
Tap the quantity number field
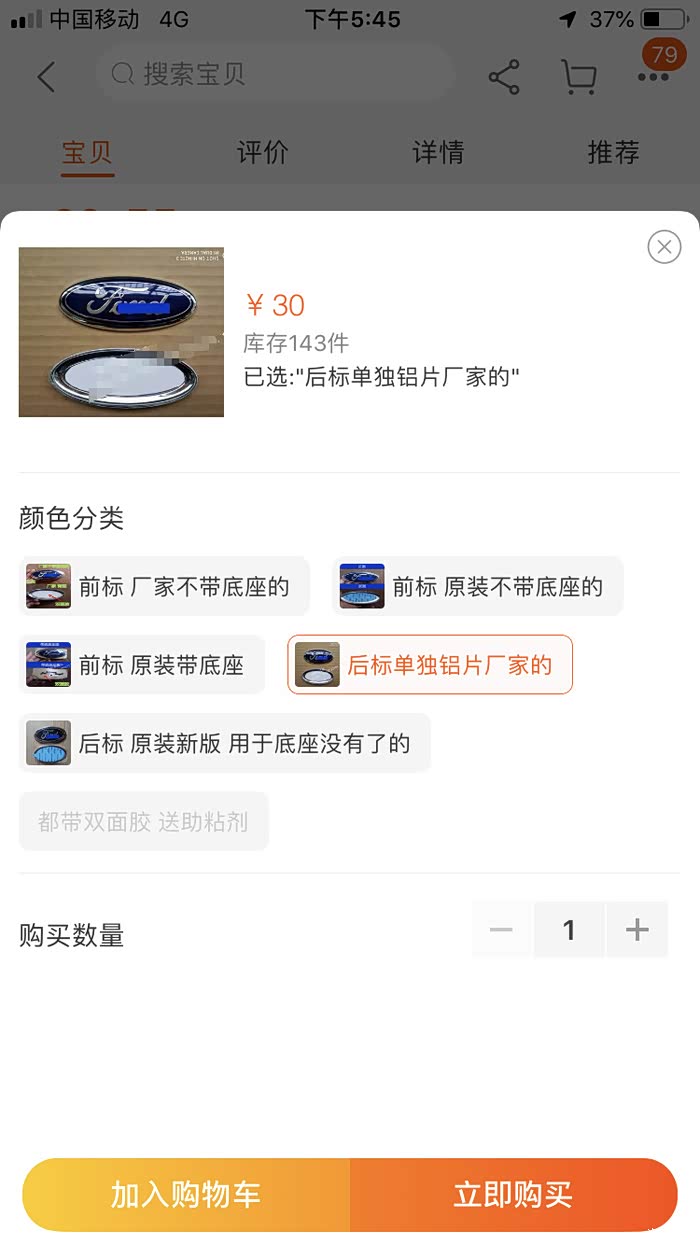(x=569, y=930)
